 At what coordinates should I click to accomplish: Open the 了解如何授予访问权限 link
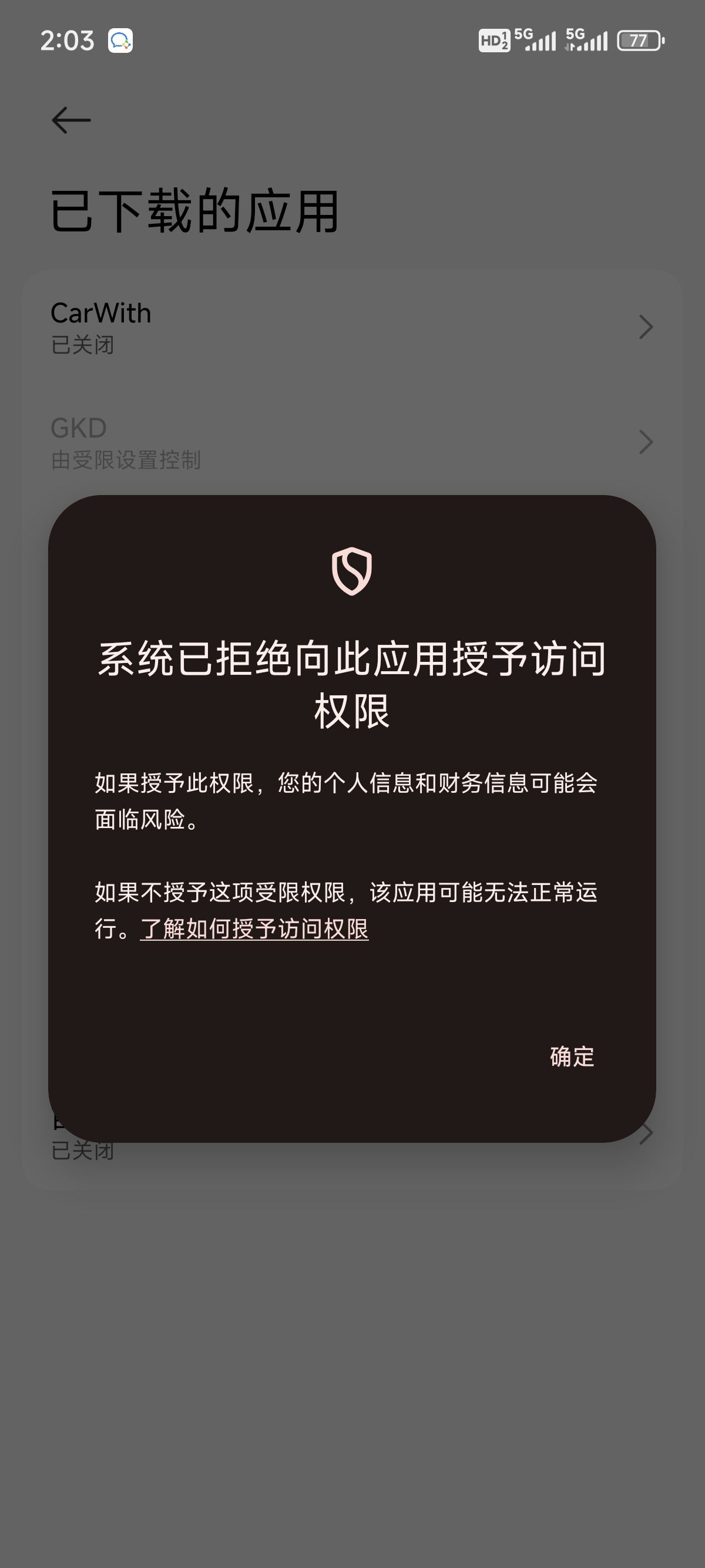[x=254, y=930]
